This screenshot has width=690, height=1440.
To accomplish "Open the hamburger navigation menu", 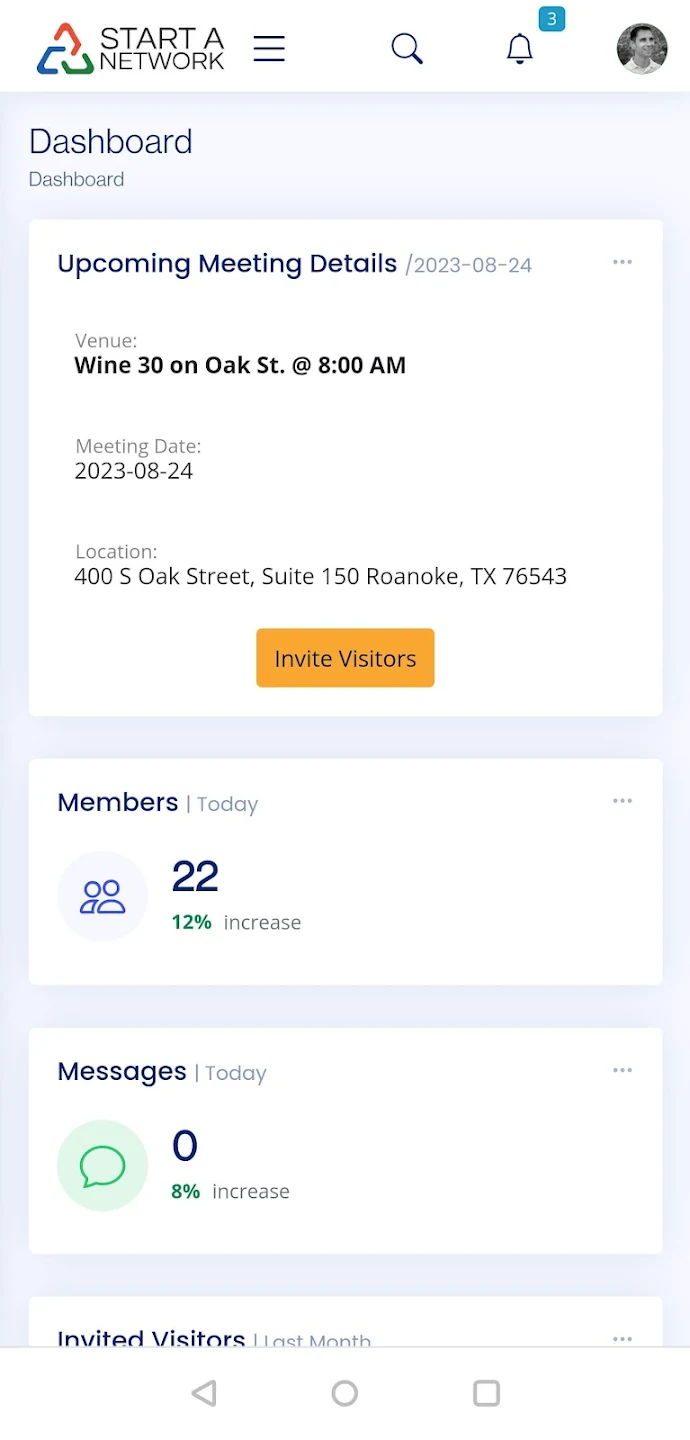I will (269, 48).
